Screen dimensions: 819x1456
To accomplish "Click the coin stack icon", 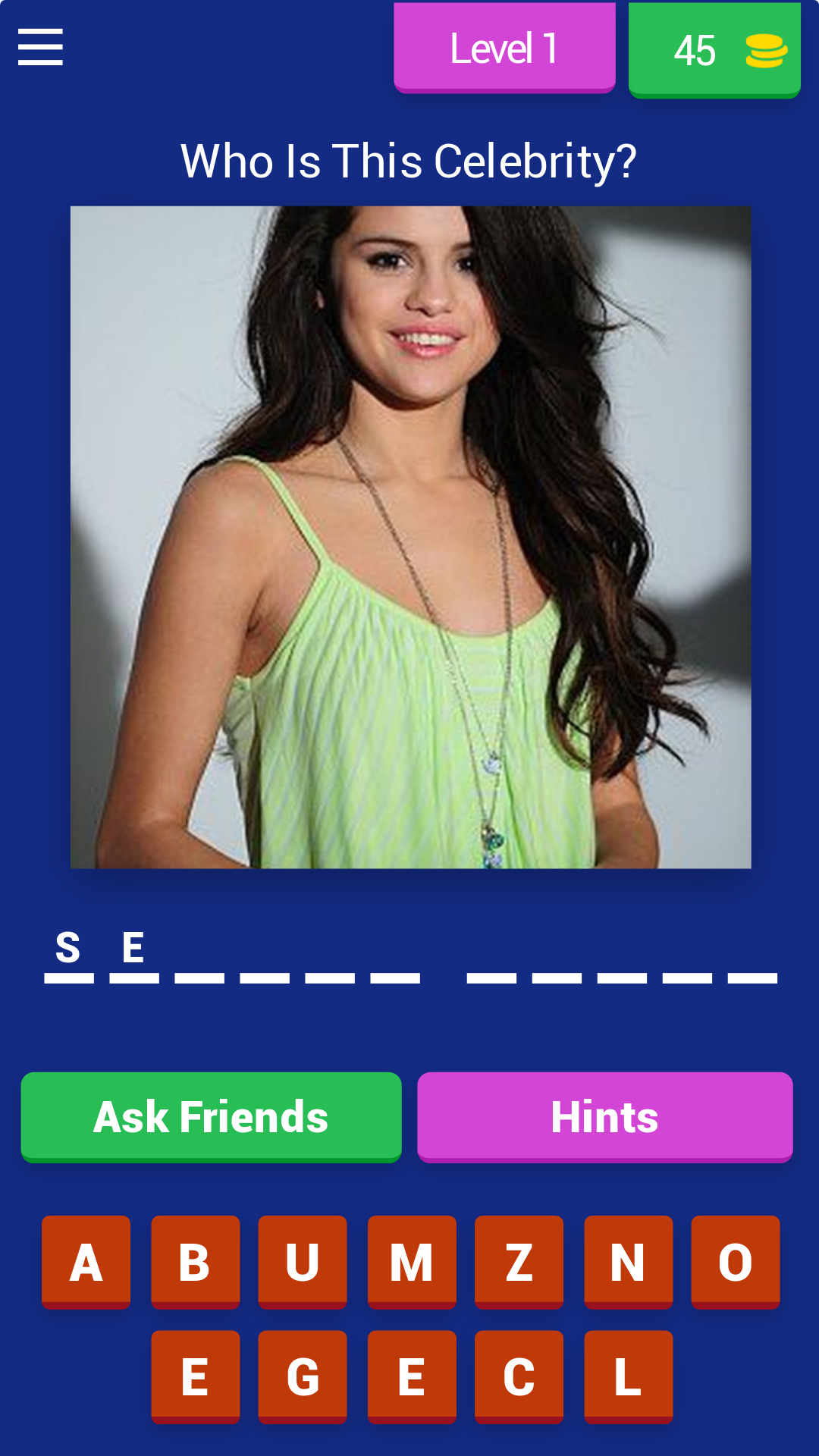I will pos(765,51).
